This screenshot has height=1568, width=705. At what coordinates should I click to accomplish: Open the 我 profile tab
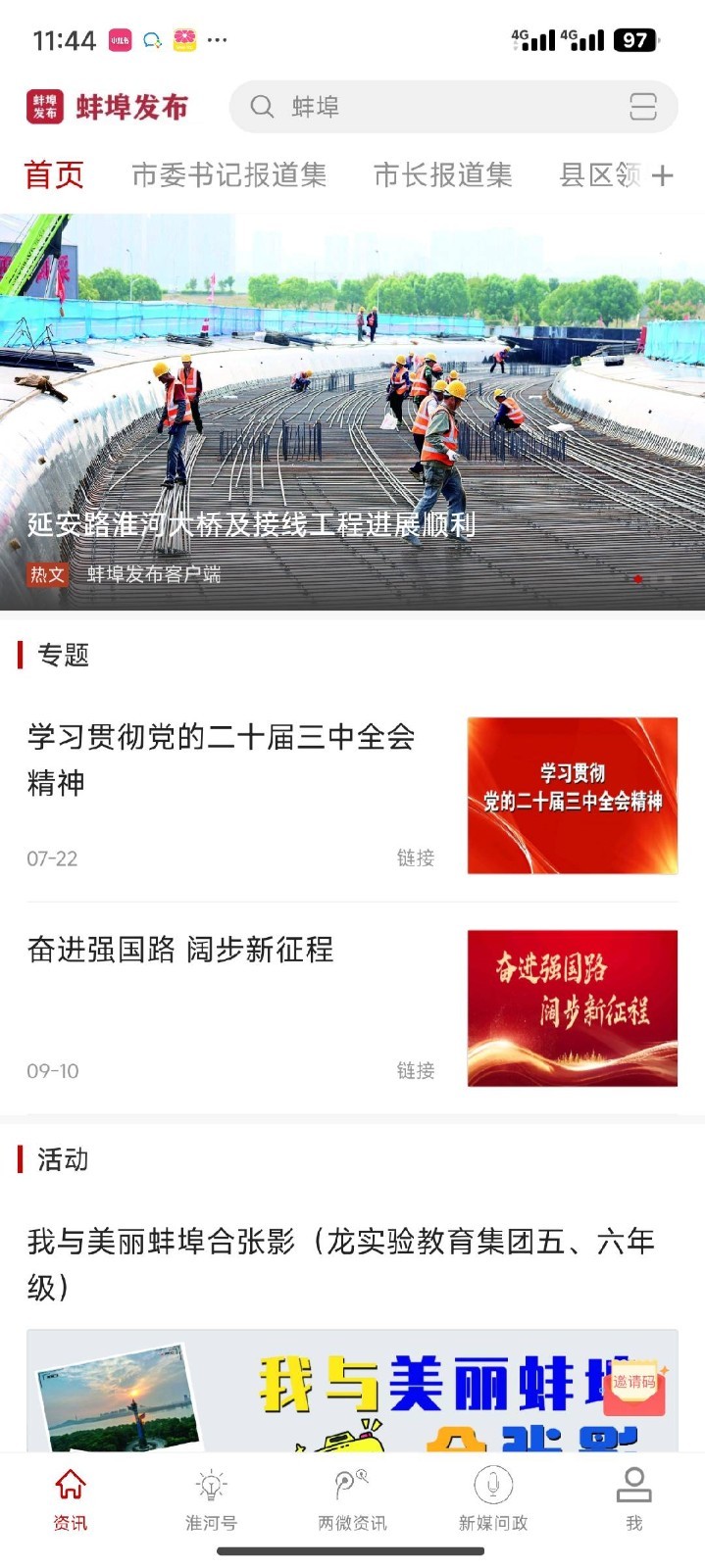tap(634, 1499)
